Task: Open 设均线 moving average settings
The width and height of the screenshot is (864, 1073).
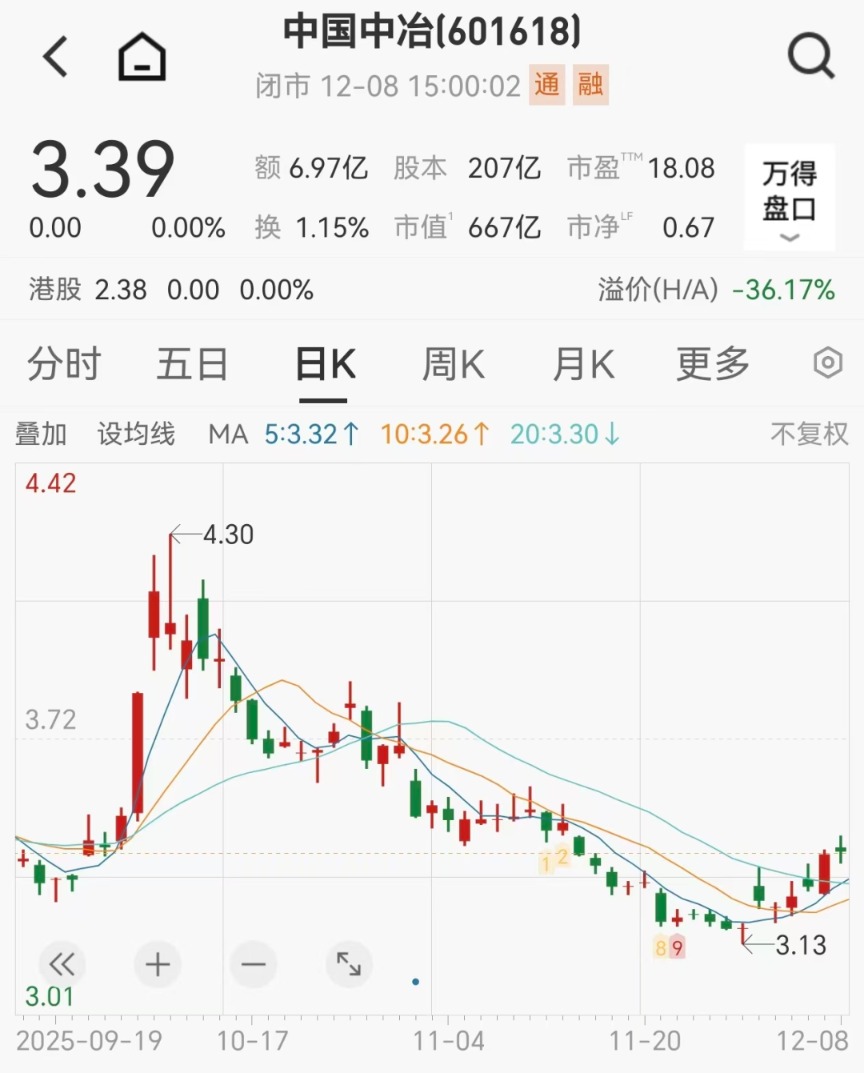Action: click(136, 434)
